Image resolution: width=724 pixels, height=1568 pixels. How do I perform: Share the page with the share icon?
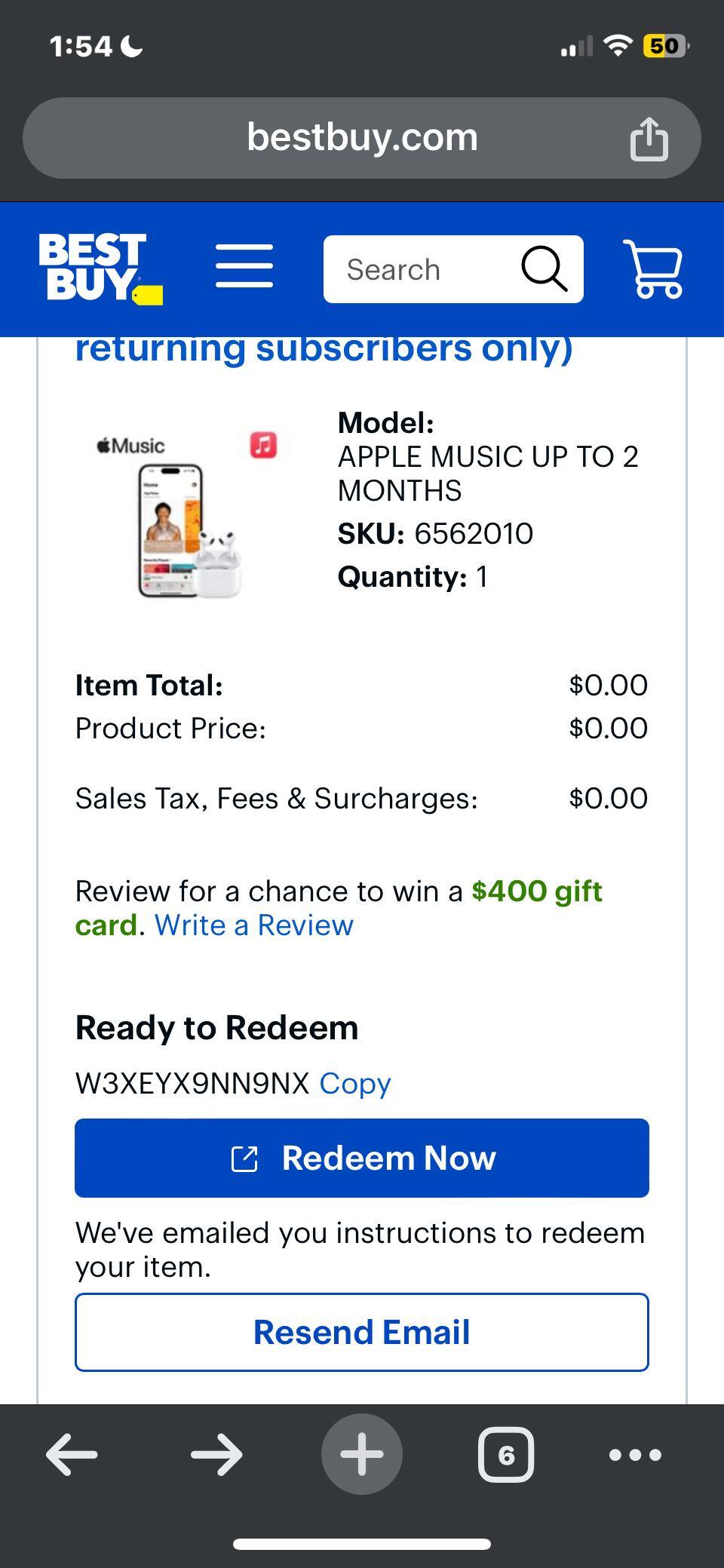pyautogui.click(x=649, y=139)
